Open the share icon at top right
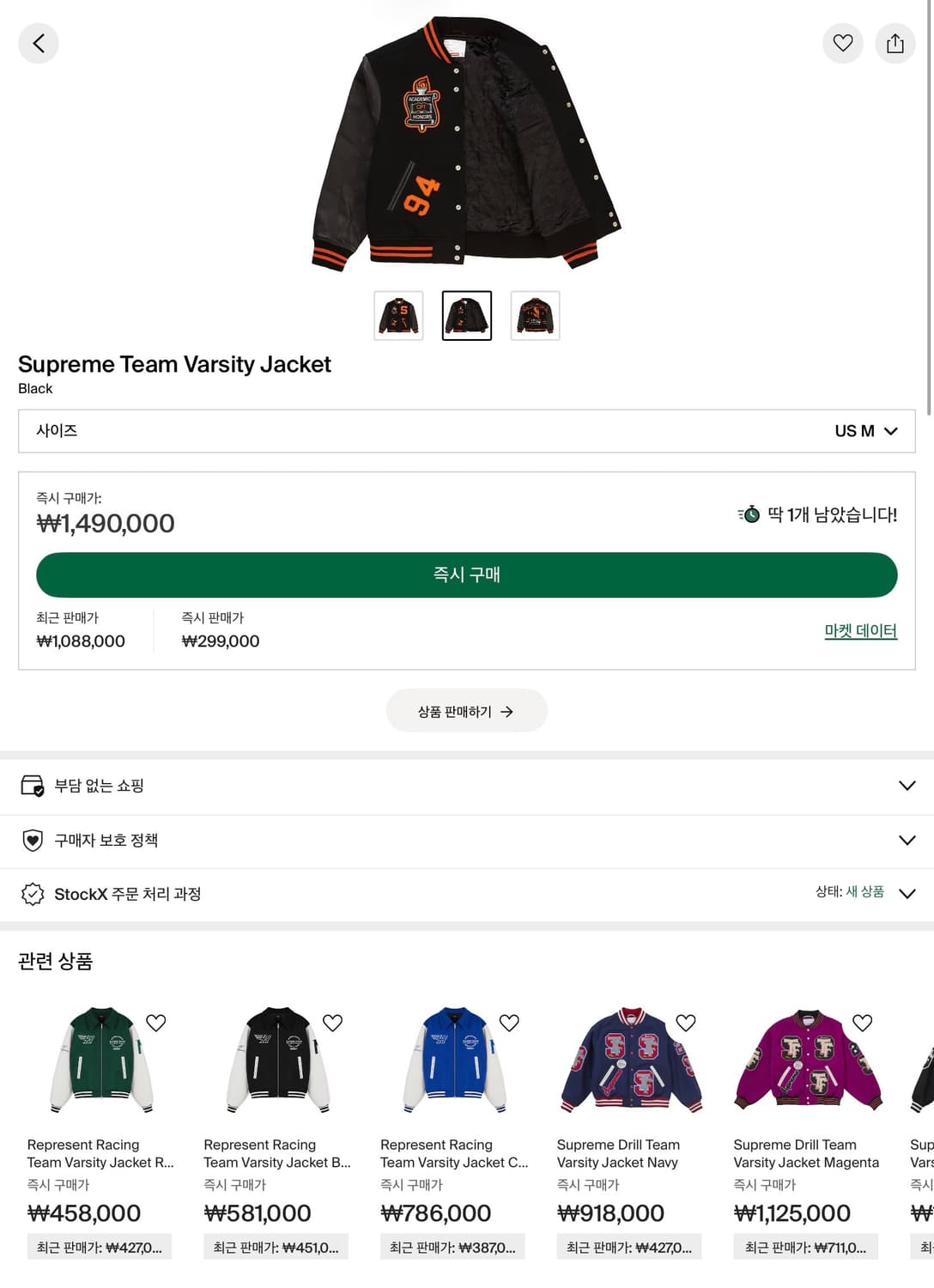The width and height of the screenshot is (934, 1288). [896, 43]
